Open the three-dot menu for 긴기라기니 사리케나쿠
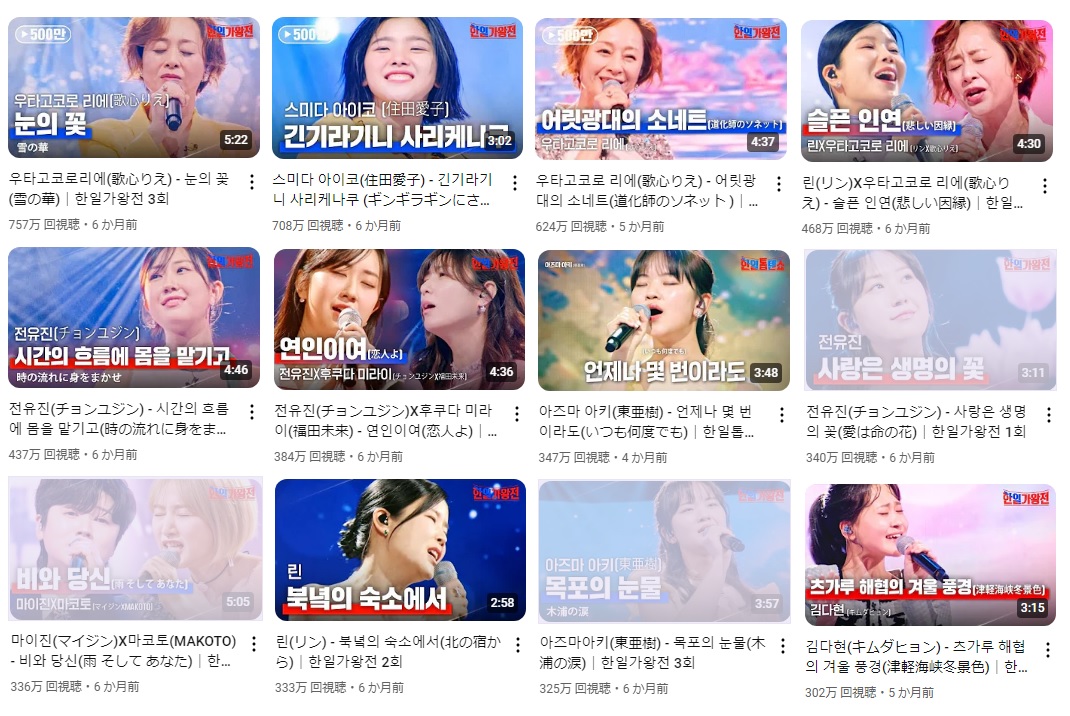 point(516,184)
